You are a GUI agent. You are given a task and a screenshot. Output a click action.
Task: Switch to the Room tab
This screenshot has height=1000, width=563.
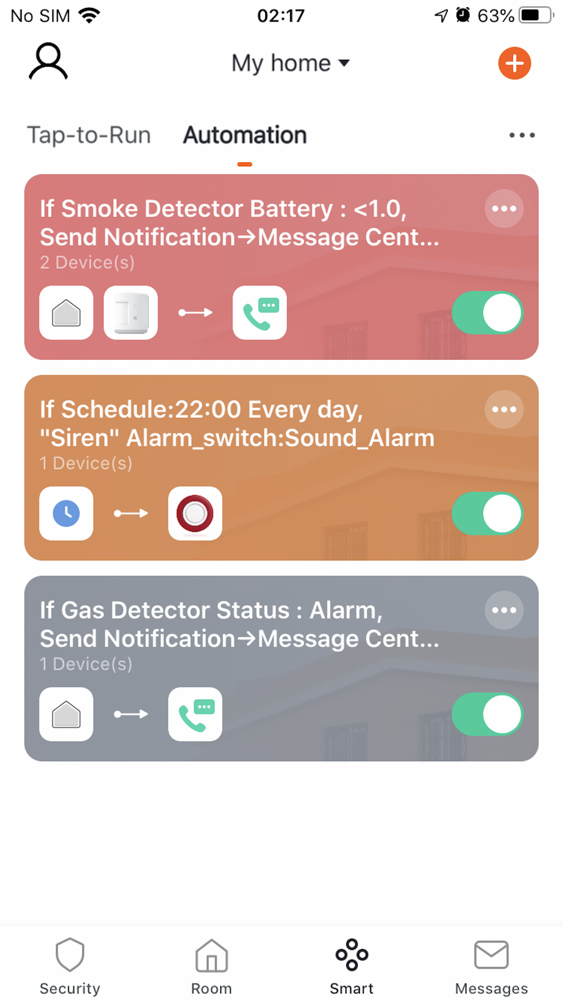(x=211, y=966)
